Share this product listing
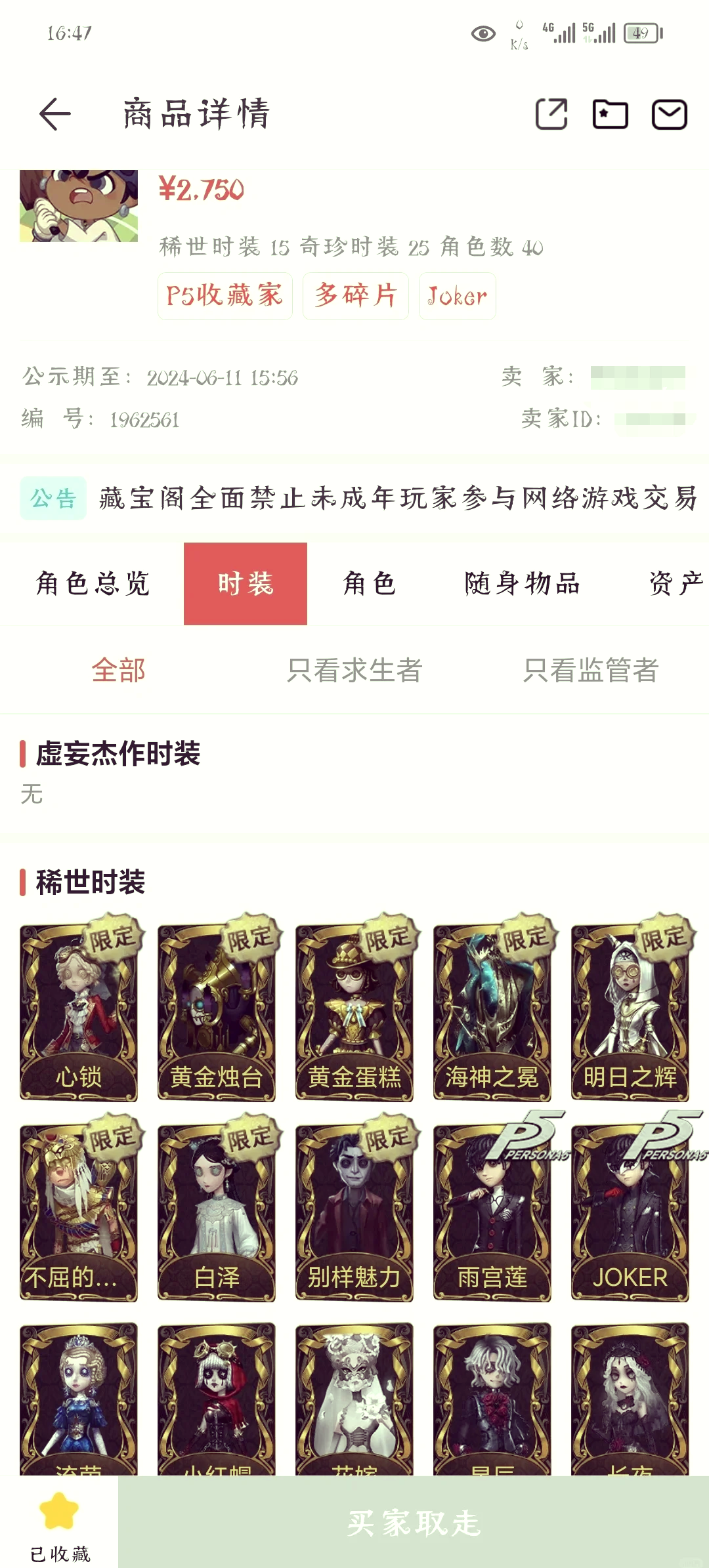The width and height of the screenshot is (709, 1568). point(551,114)
